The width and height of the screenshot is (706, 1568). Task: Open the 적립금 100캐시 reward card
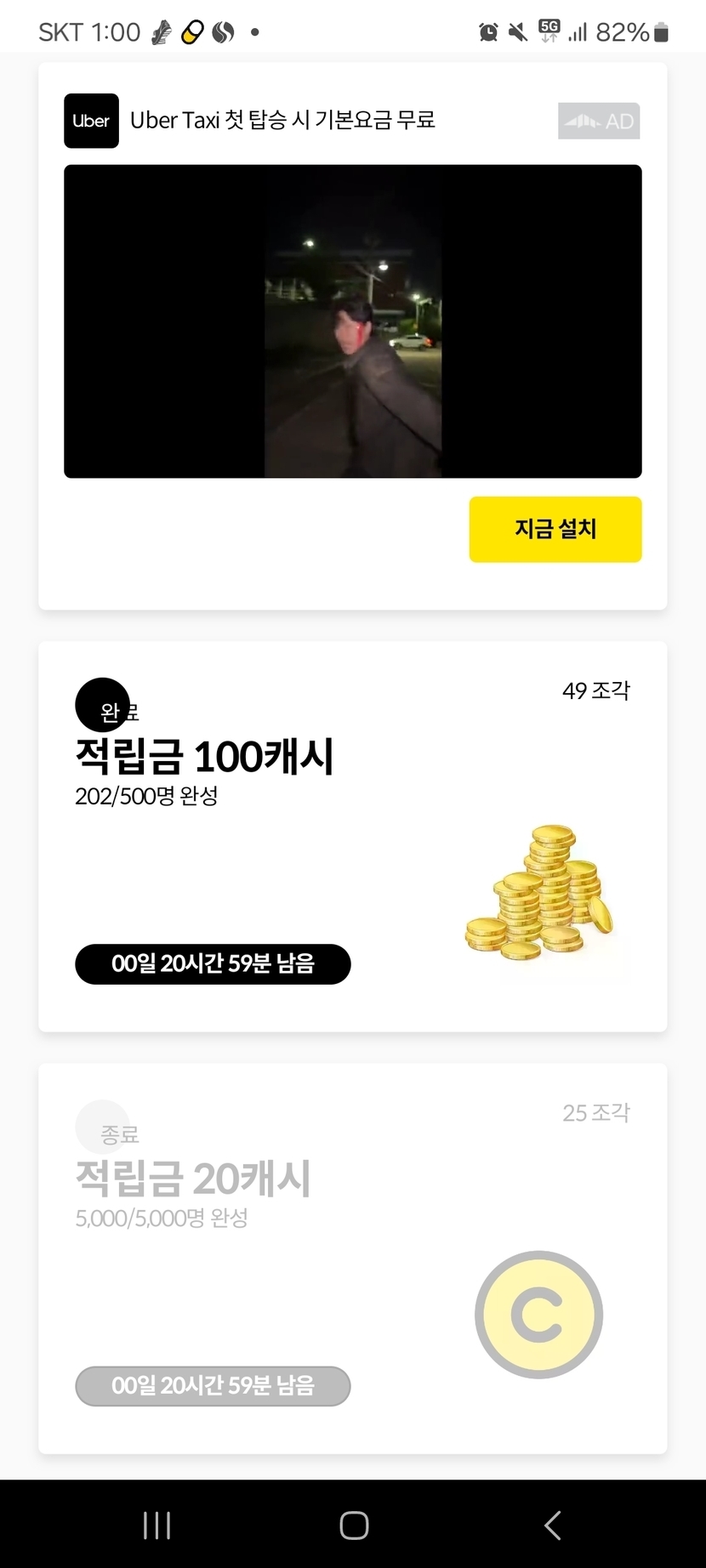point(352,837)
